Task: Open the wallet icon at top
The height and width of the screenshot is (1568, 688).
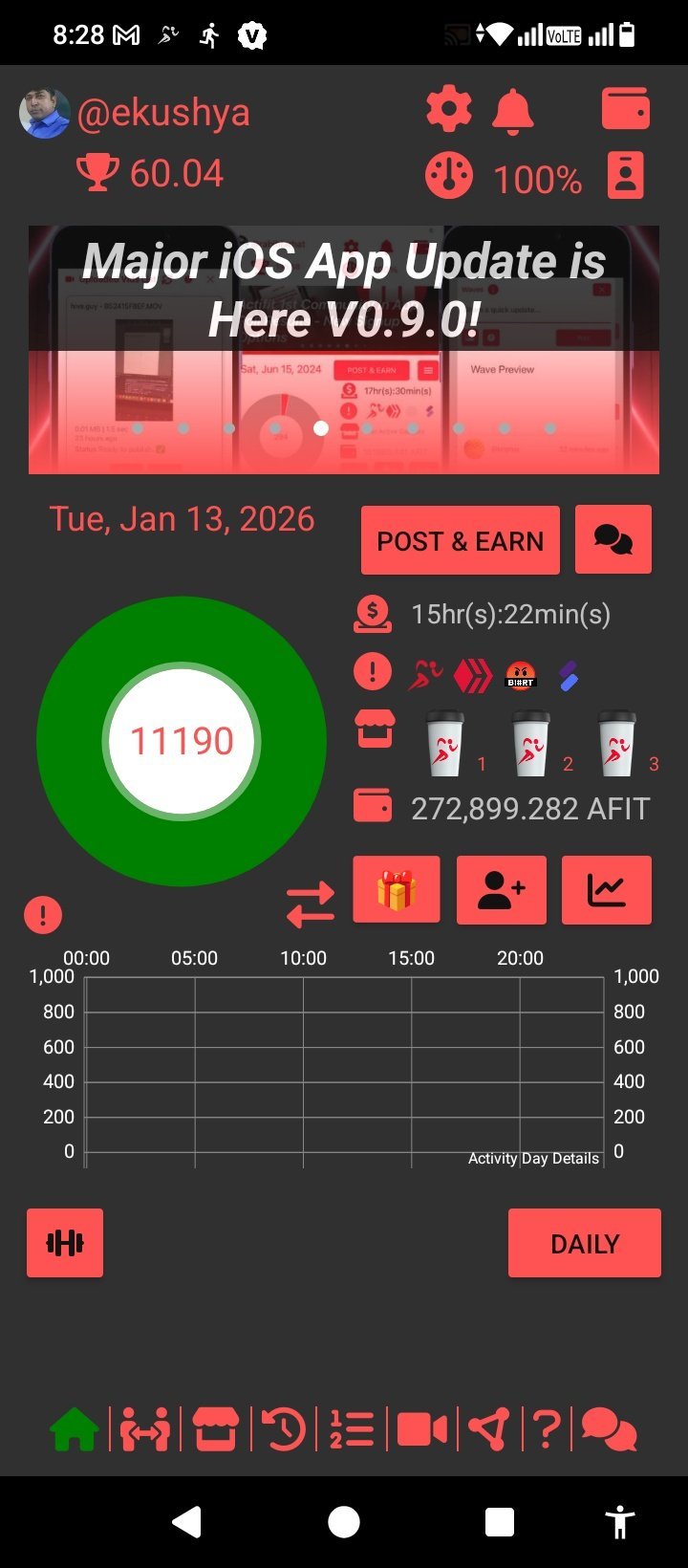Action: [x=626, y=109]
